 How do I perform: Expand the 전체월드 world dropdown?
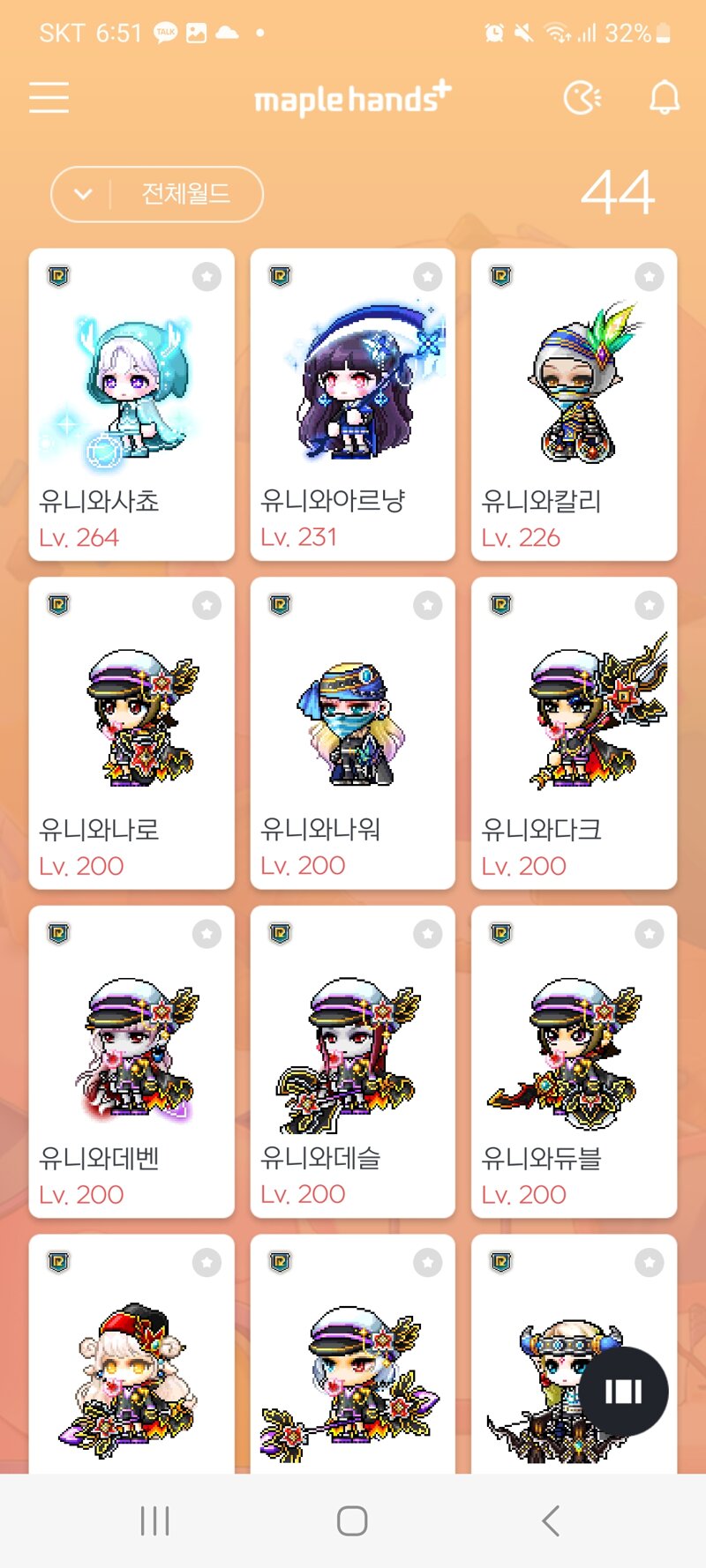pyautogui.click(x=157, y=194)
